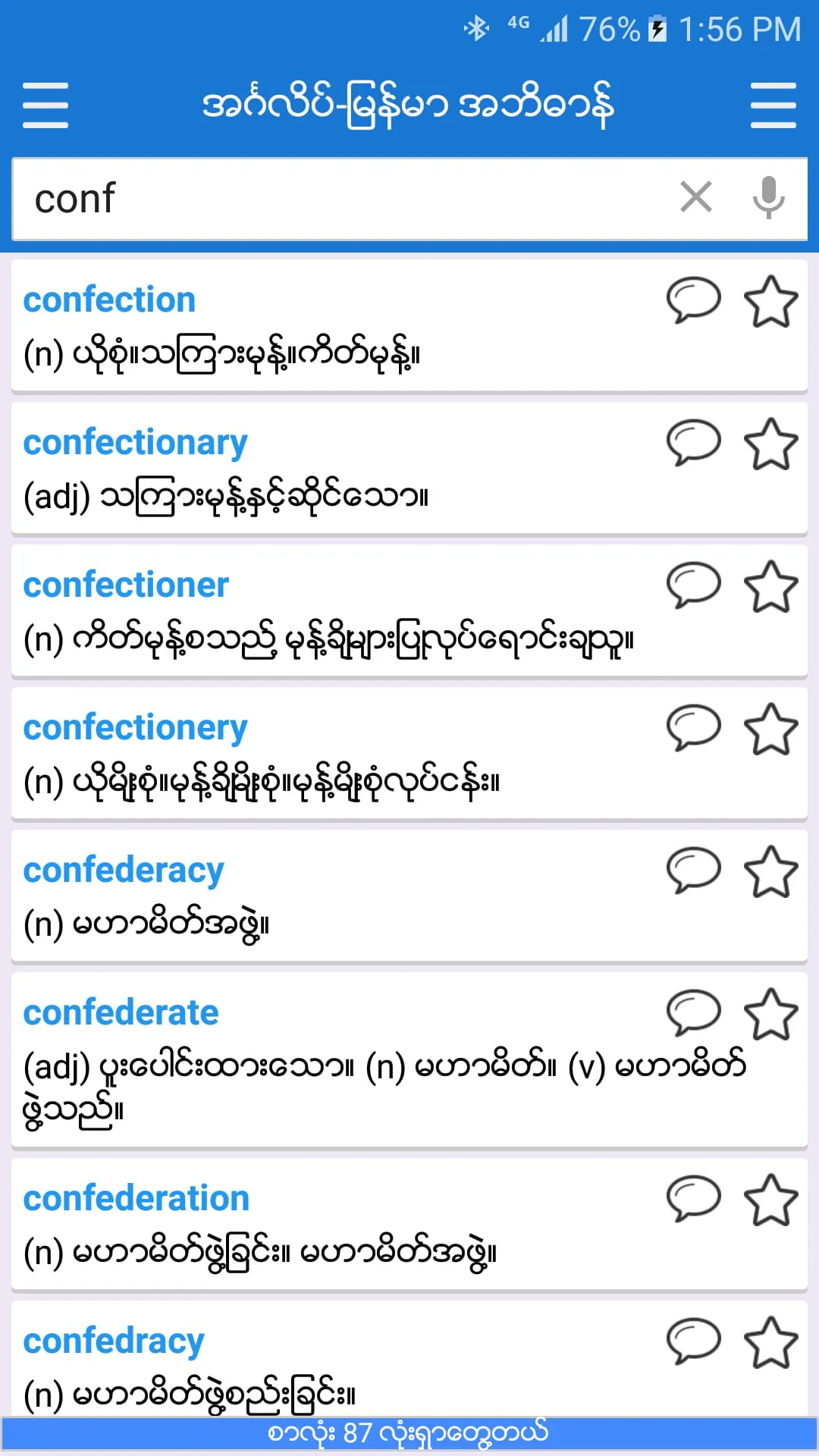The width and height of the screenshot is (819, 1456).
Task: Tap the microphone icon for voice search
Action: coord(768,198)
